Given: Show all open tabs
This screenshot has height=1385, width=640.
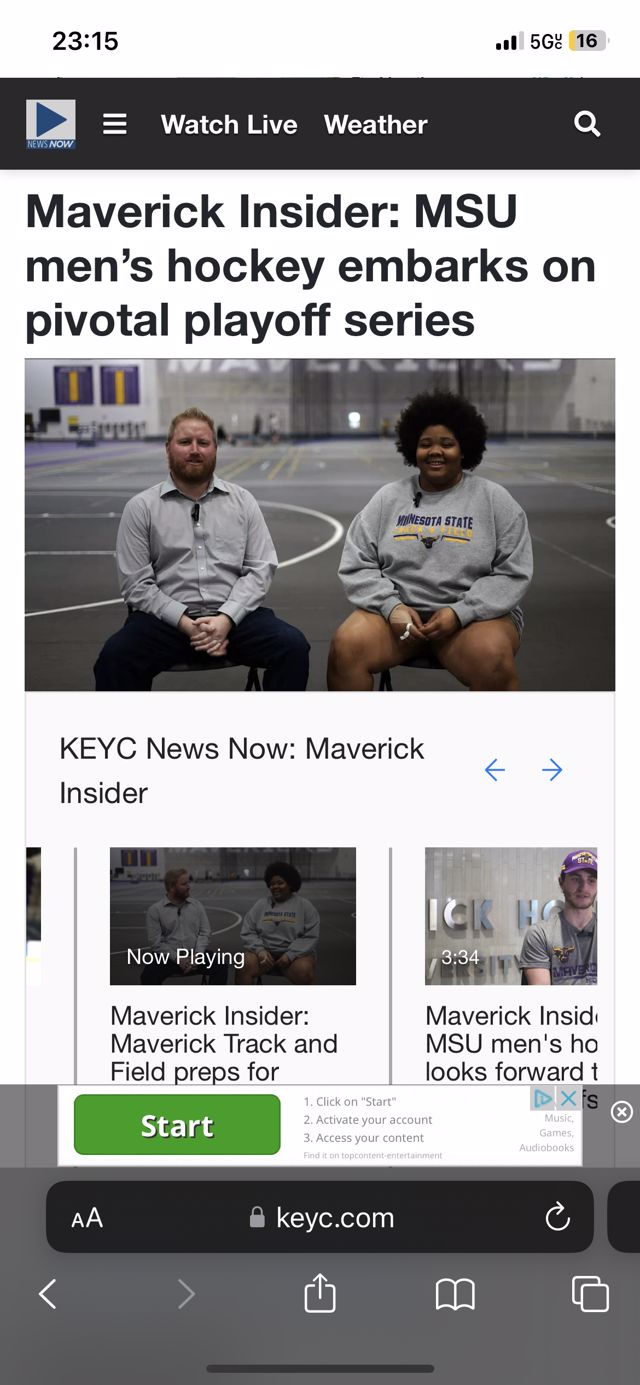Looking at the screenshot, I should point(590,1294).
